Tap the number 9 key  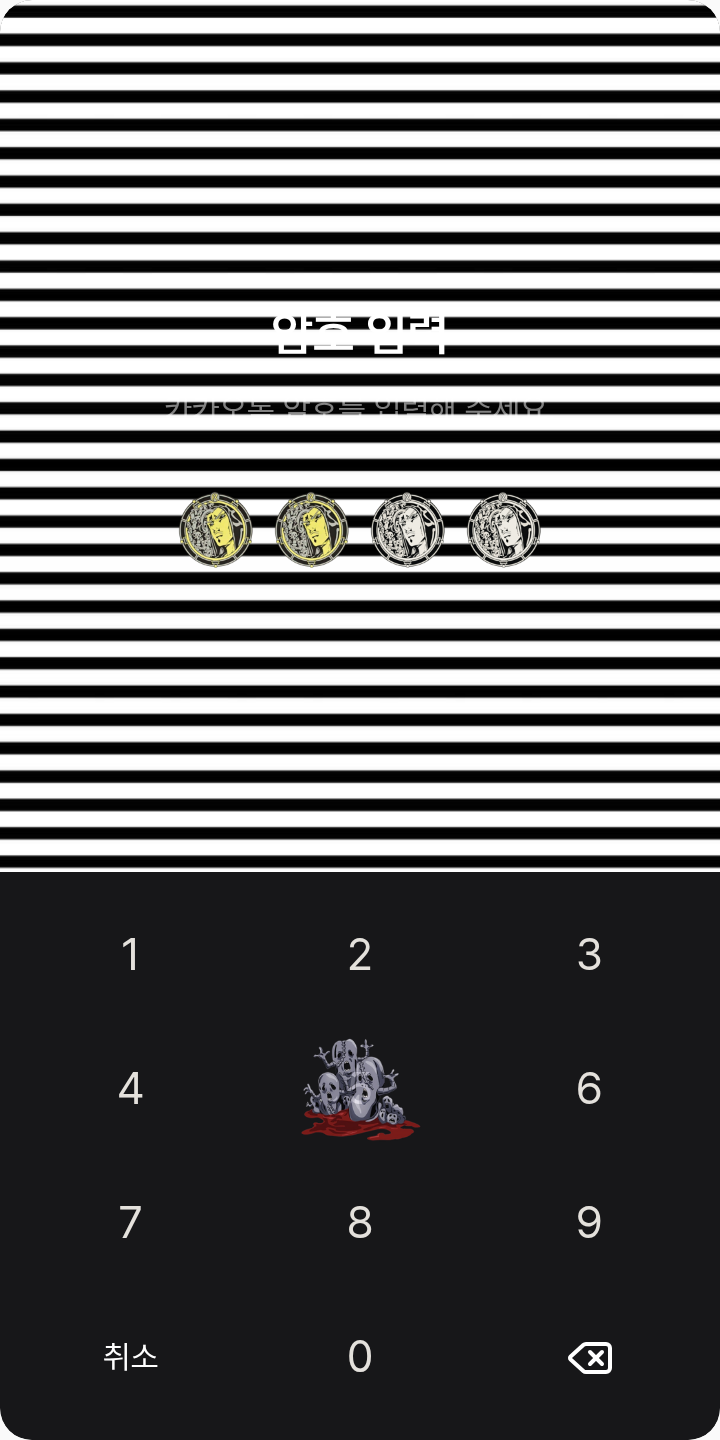pos(589,1223)
